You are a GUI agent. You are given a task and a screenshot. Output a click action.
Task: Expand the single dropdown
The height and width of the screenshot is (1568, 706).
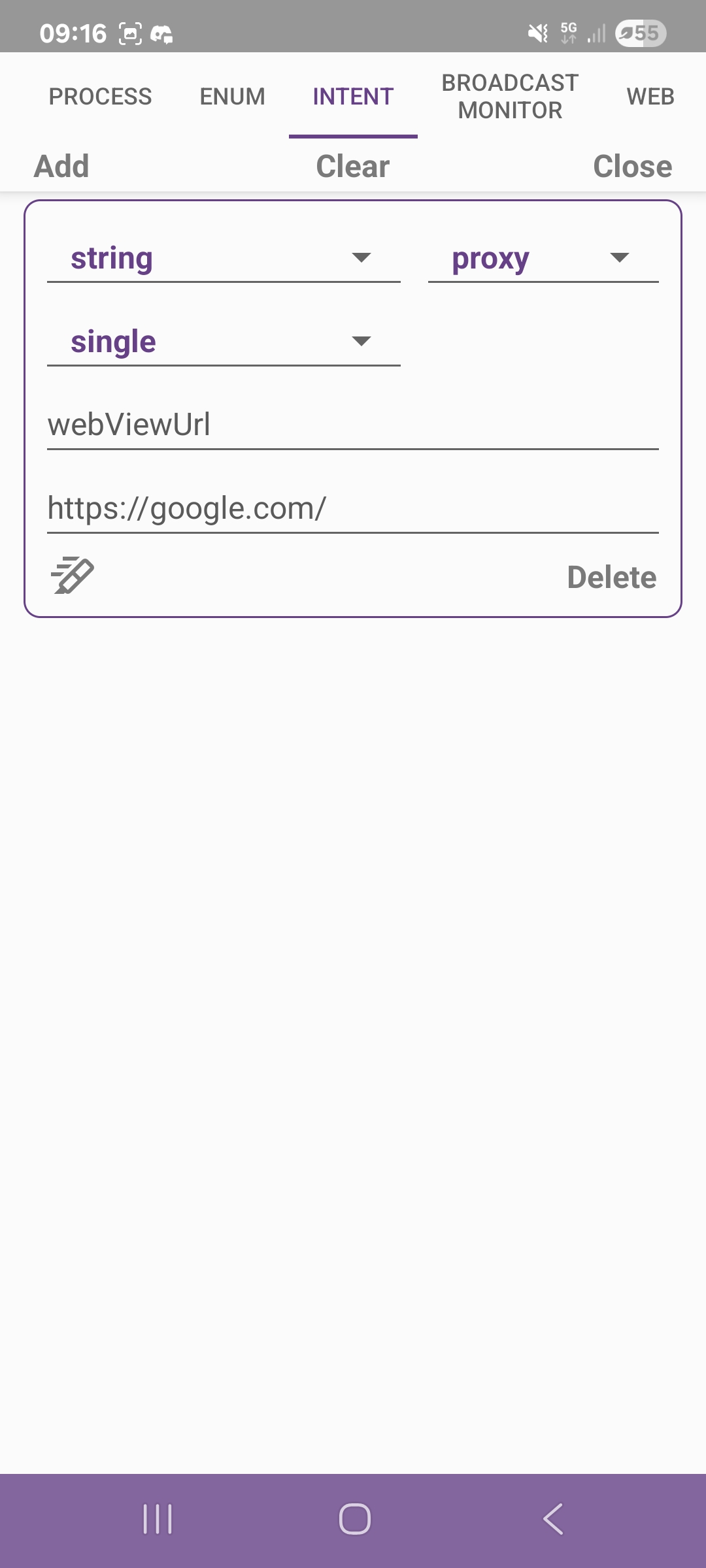(223, 342)
